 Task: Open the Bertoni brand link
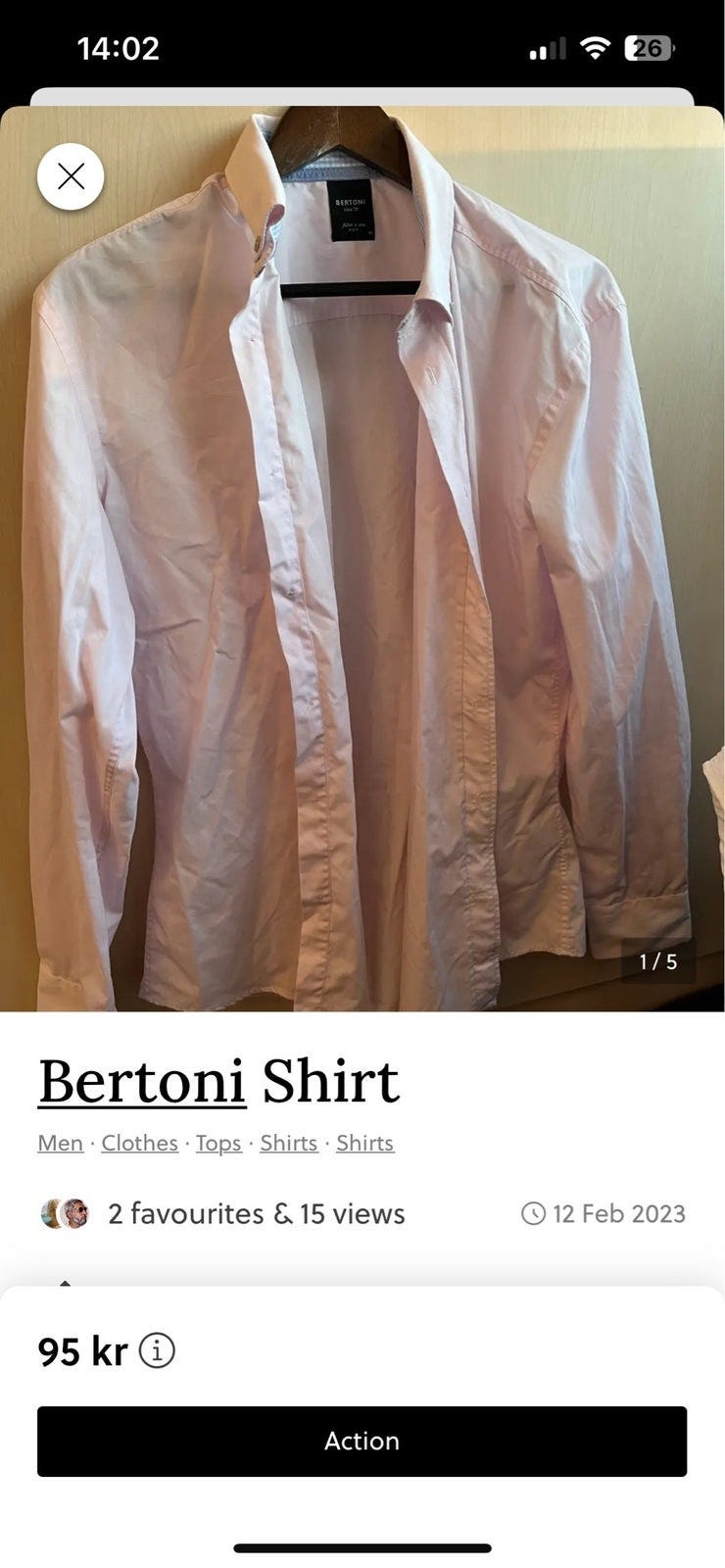click(x=142, y=1081)
